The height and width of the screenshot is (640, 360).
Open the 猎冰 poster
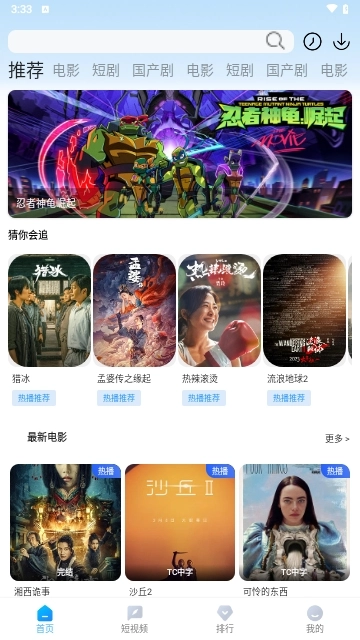click(49, 310)
